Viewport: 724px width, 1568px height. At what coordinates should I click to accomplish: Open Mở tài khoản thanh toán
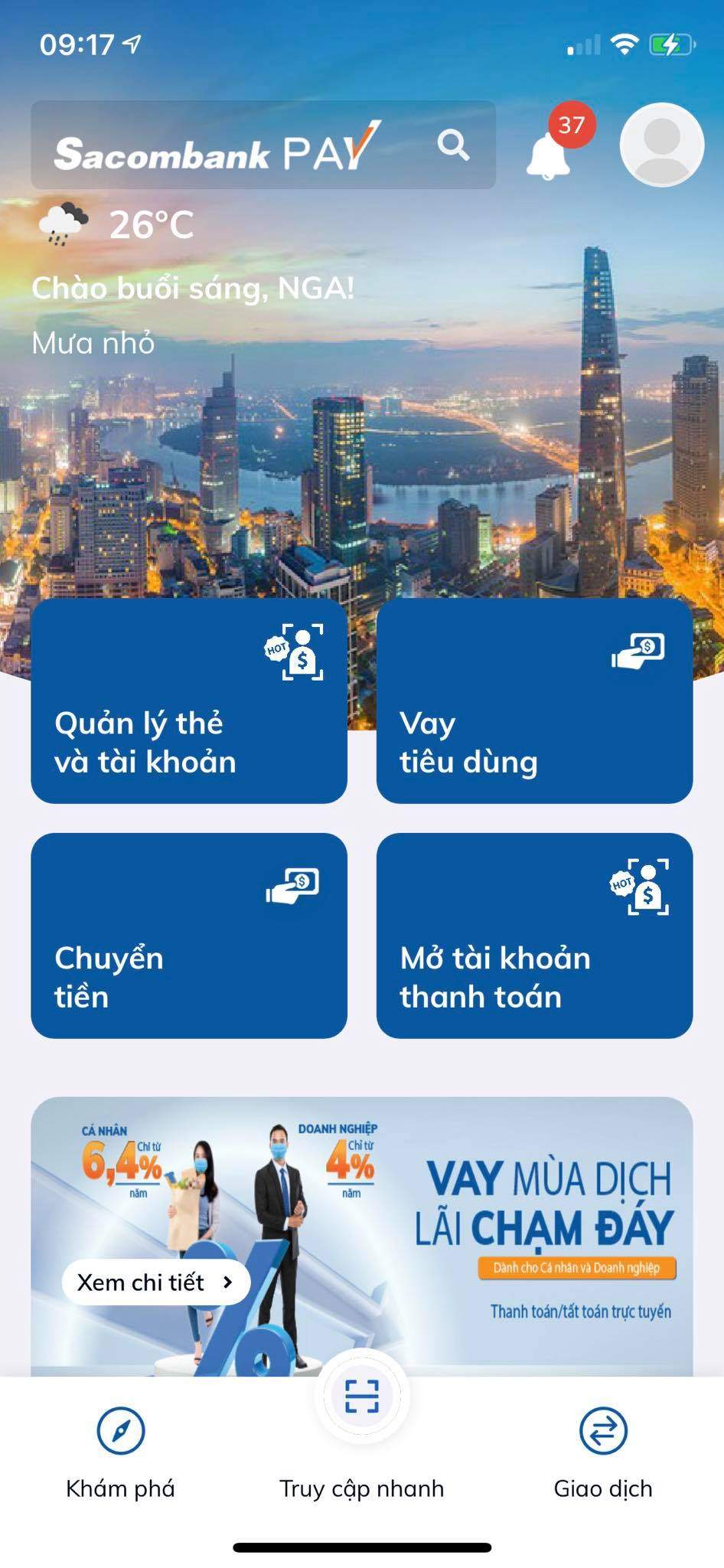tap(536, 977)
